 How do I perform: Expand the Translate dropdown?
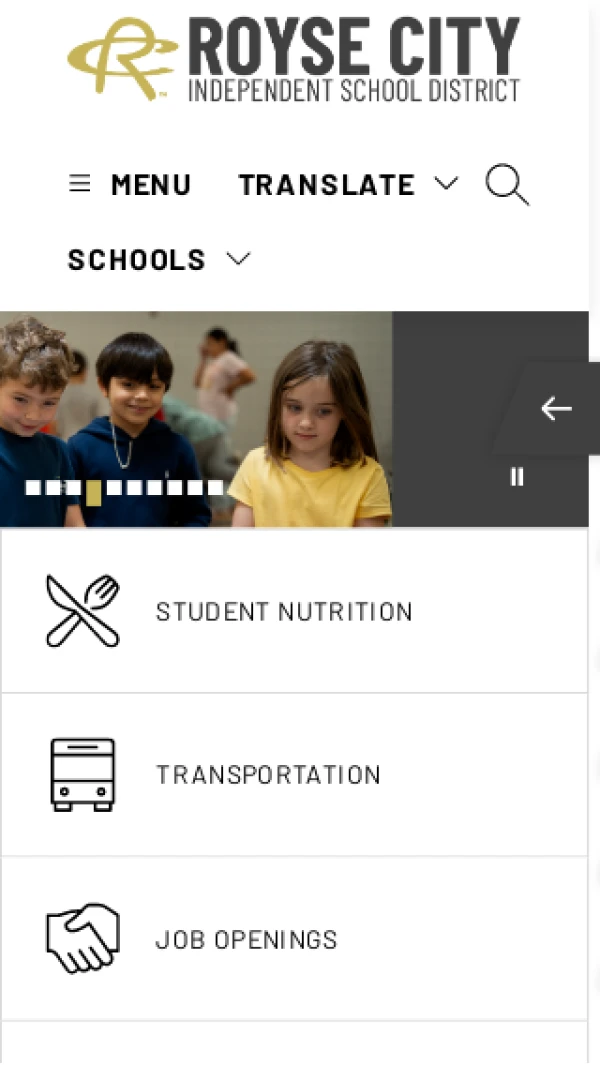[347, 185]
